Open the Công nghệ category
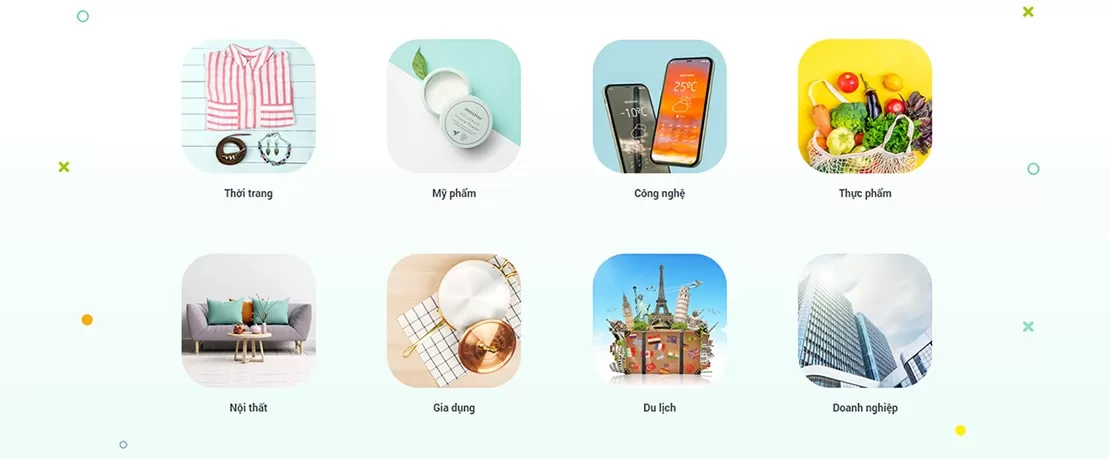The width and height of the screenshot is (1110, 459). pyautogui.click(x=659, y=106)
